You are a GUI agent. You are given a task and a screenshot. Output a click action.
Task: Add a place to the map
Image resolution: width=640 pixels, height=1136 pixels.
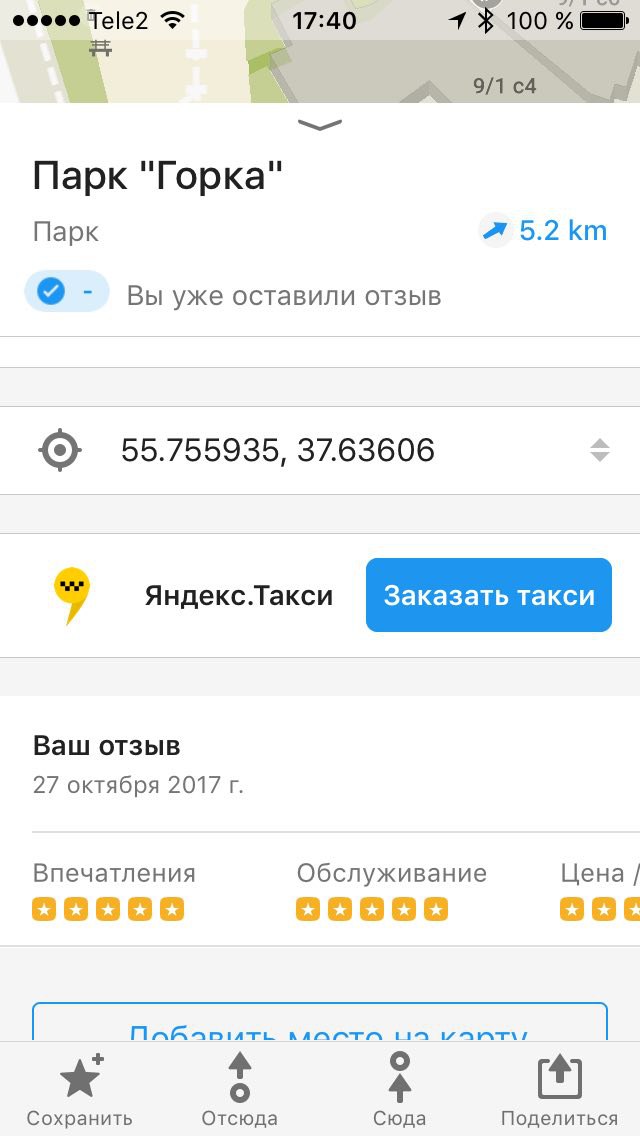(320, 1023)
